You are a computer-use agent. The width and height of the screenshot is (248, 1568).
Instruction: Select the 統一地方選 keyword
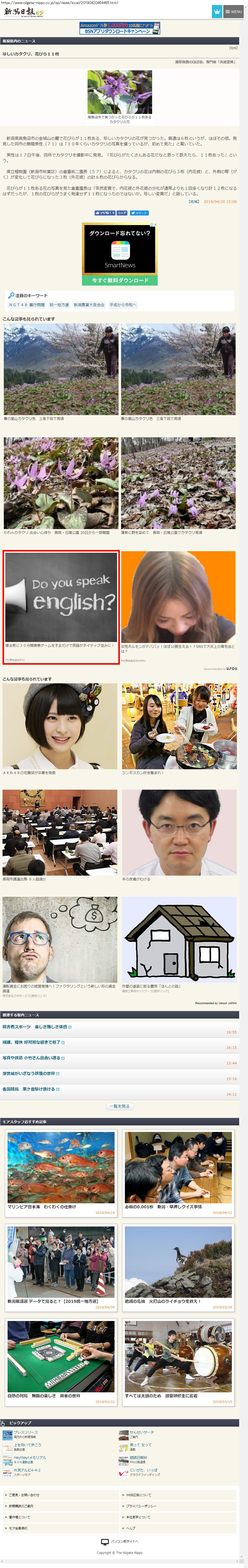tap(59, 305)
